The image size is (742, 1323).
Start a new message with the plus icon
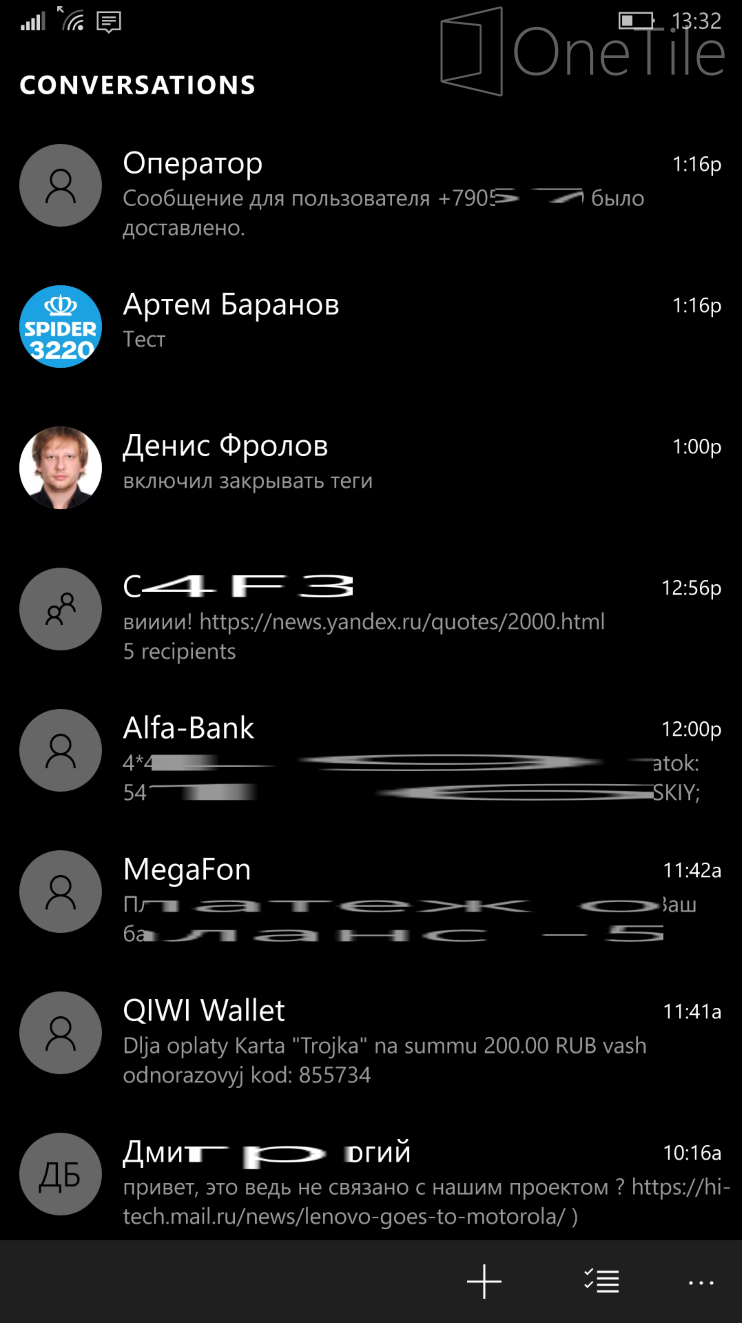pyautogui.click(x=484, y=1281)
